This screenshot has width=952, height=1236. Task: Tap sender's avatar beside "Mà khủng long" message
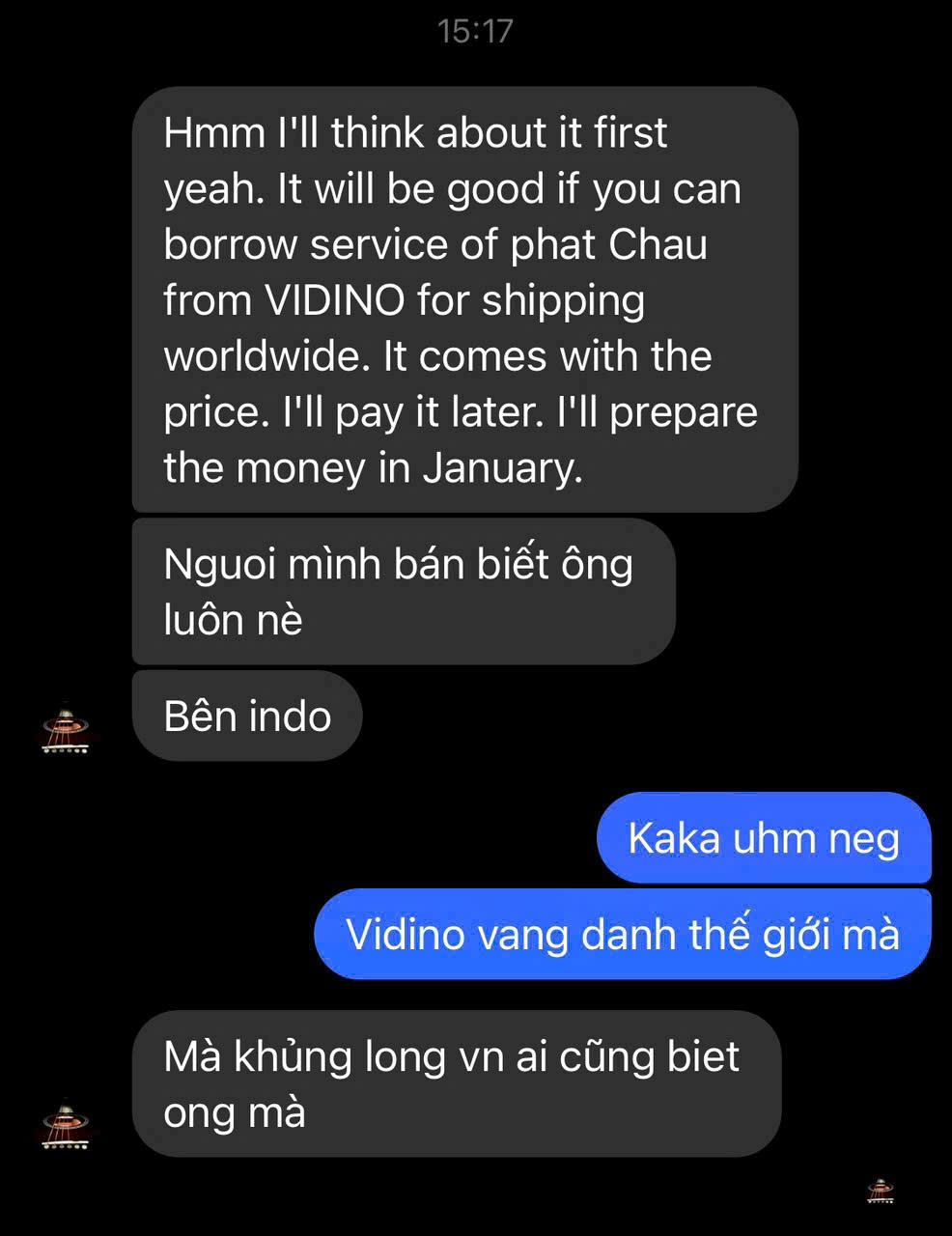(x=67, y=1126)
